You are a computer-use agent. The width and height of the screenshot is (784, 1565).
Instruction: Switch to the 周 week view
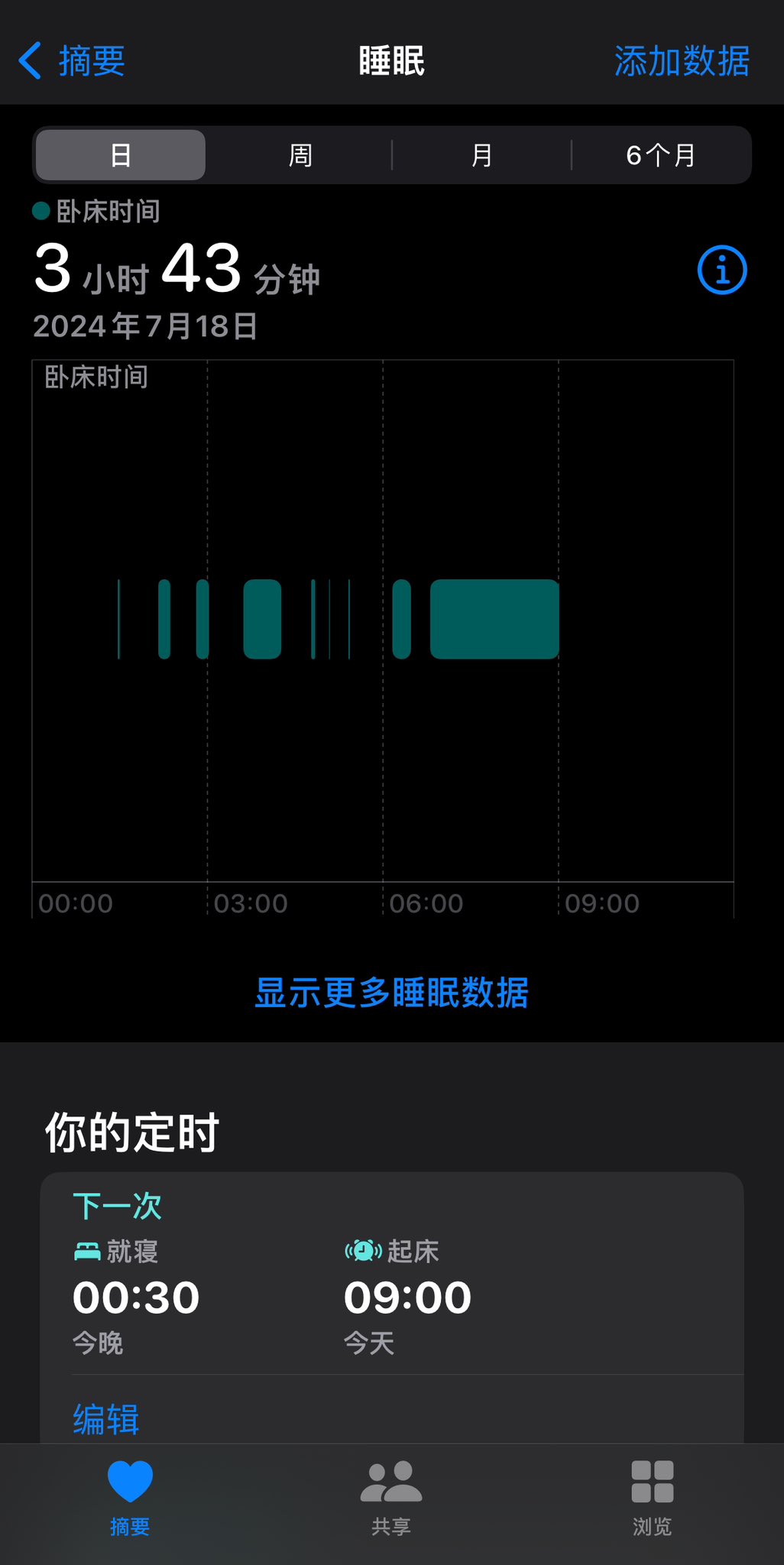coord(300,155)
